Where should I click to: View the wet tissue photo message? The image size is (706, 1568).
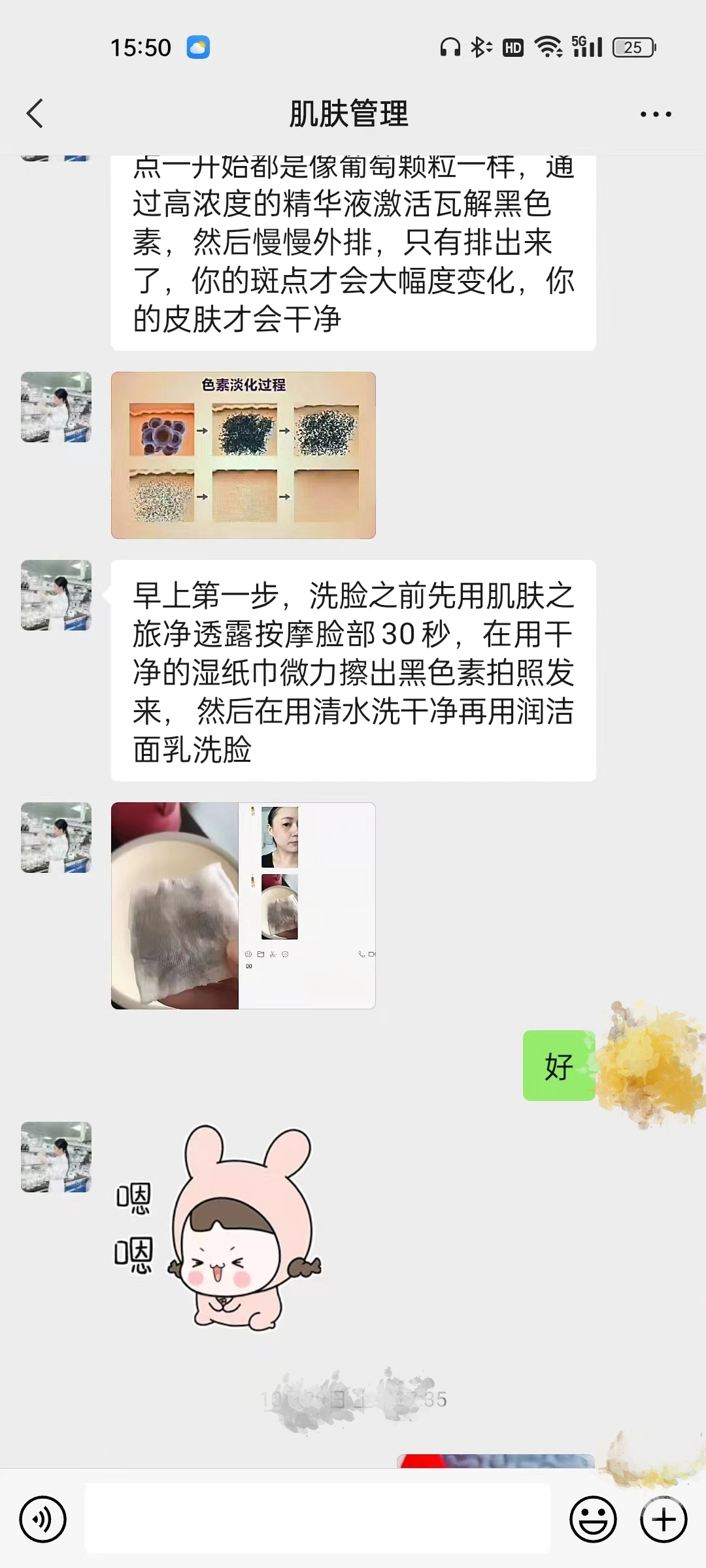(x=242, y=906)
